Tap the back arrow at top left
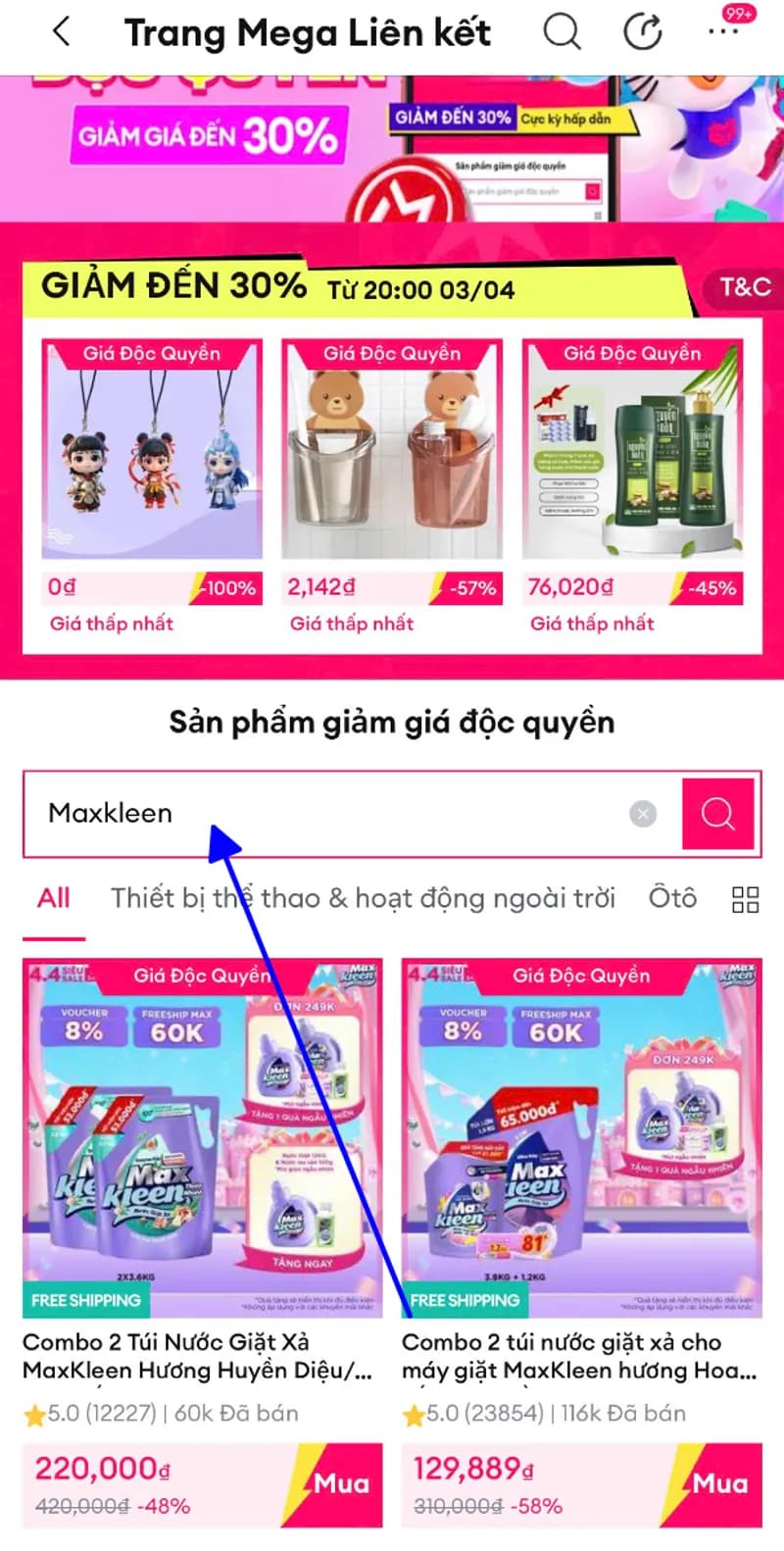Screen dimensions: 784x1551 tap(61, 30)
